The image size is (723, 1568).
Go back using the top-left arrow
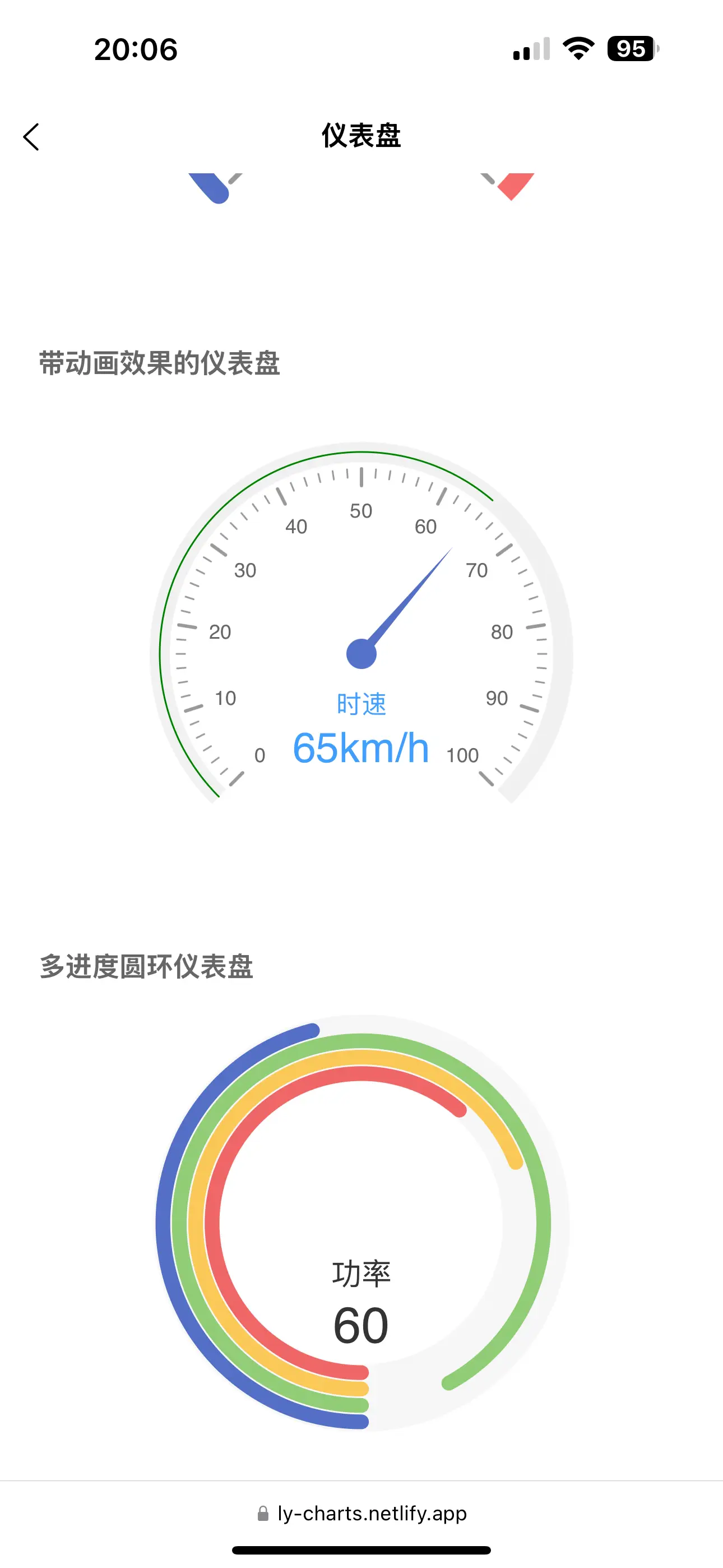click(x=31, y=136)
